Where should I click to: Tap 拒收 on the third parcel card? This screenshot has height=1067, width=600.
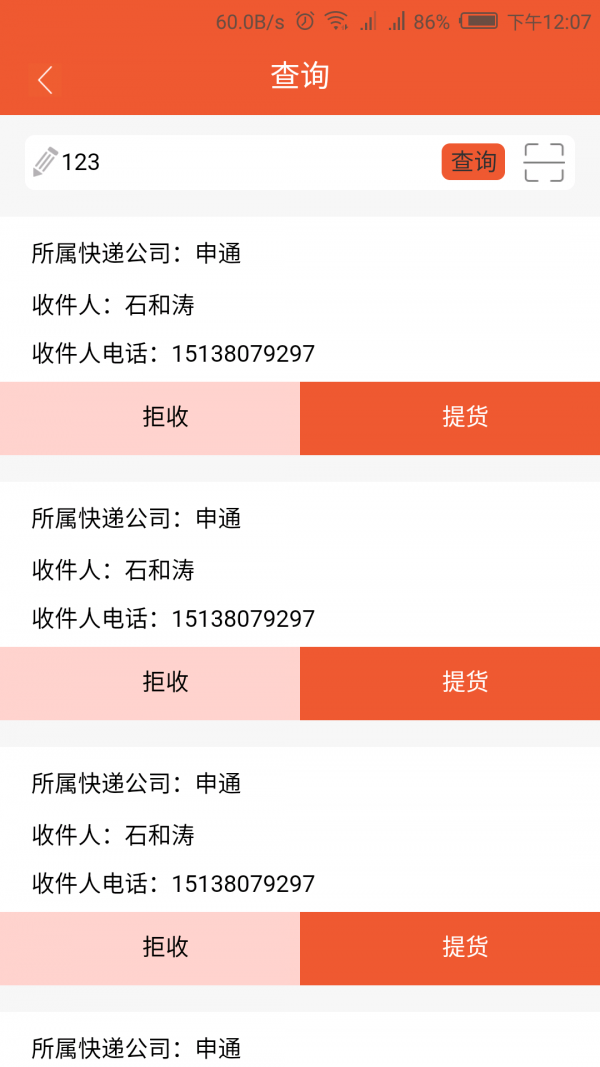(x=150, y=948)
